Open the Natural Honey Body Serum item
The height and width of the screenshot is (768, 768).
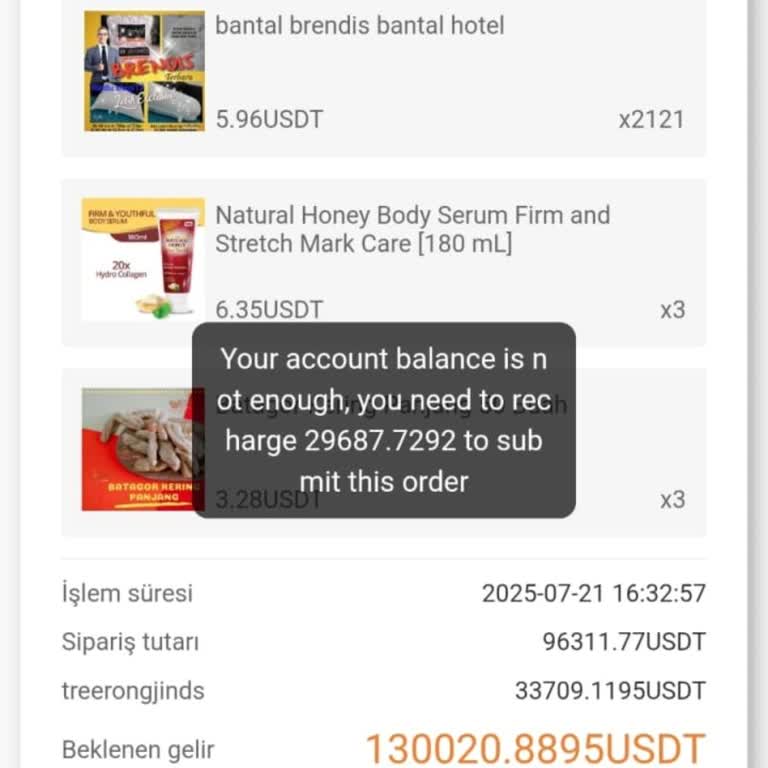pyautogui.click(x=412, y=229)
